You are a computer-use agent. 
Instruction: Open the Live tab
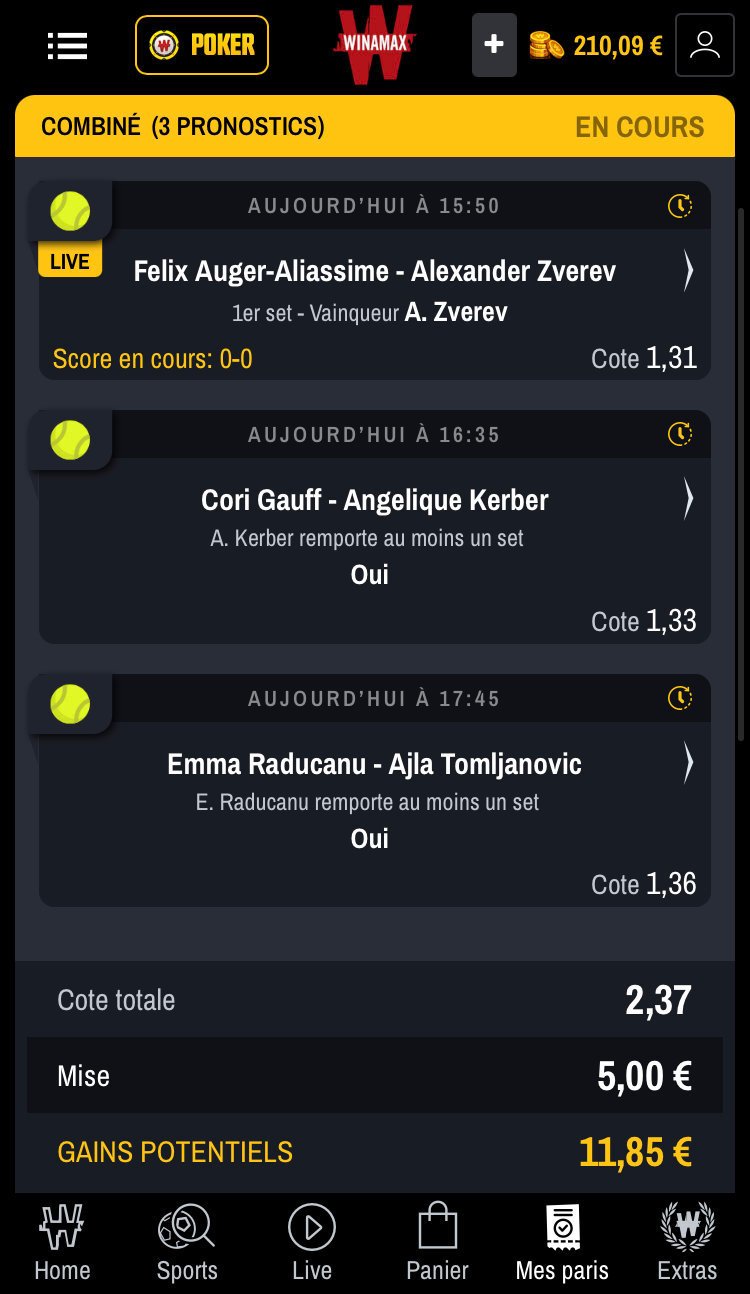(312, 1243)
